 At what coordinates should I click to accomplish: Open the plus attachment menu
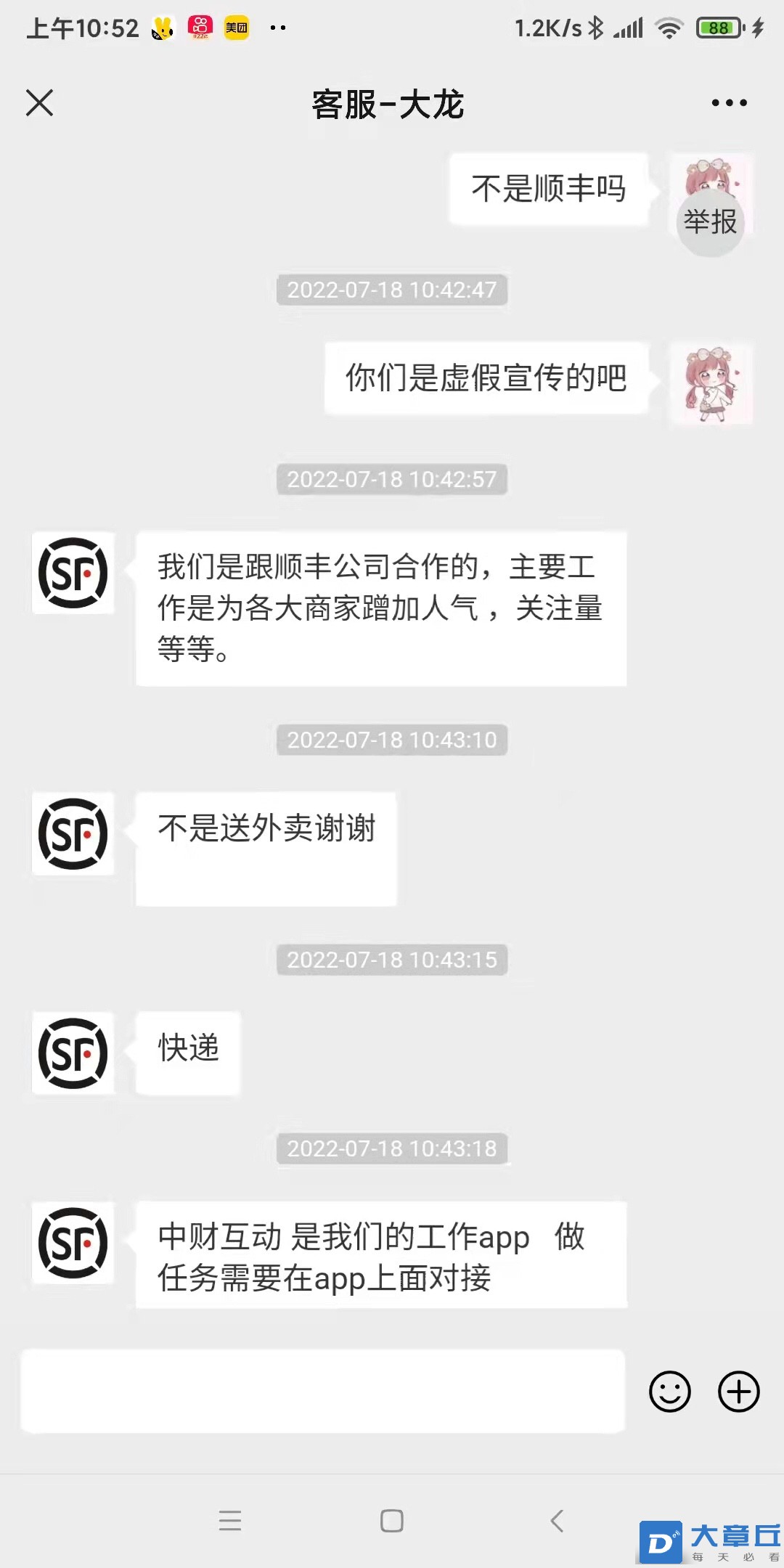pyautogui.click(x=738, y=1391)
